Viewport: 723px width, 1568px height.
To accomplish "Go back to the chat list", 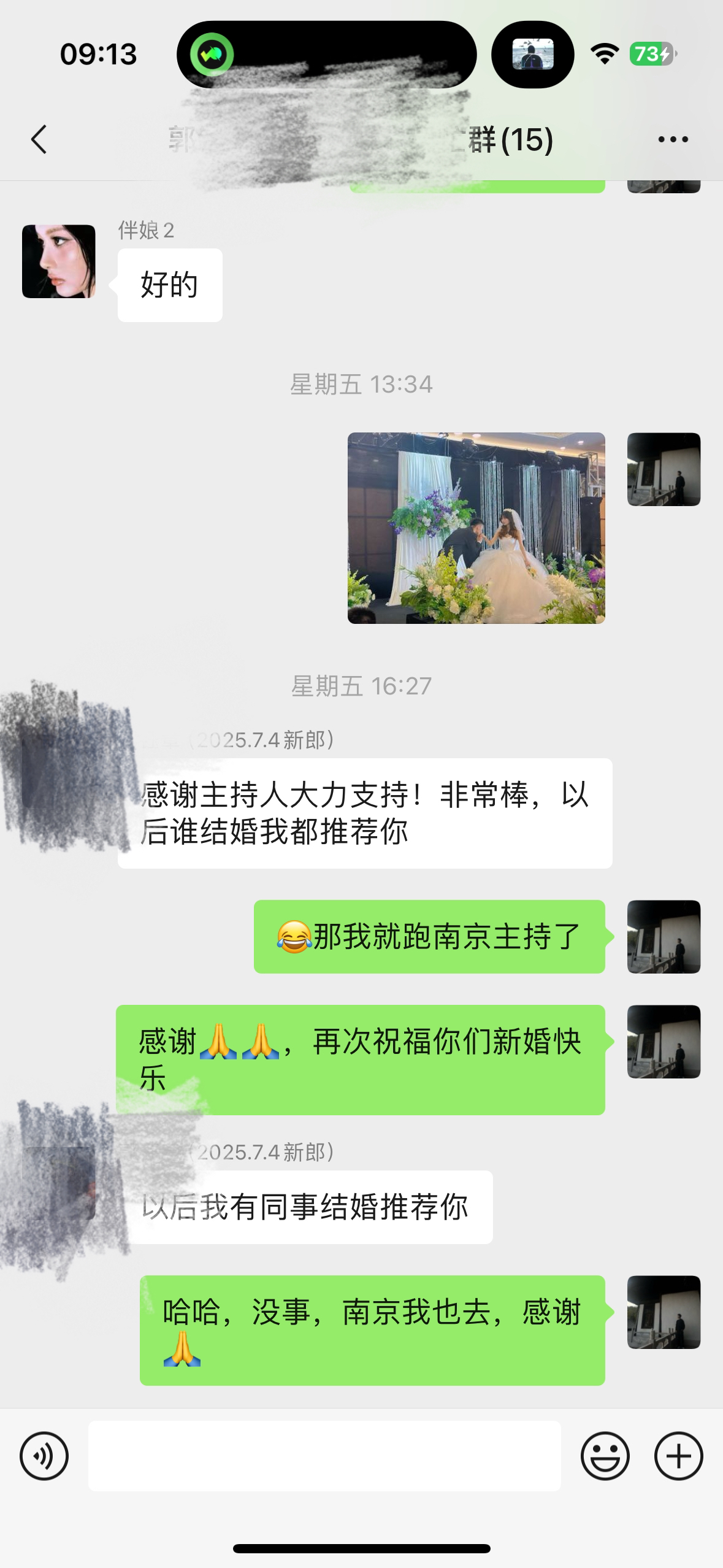I will (39, 139).
